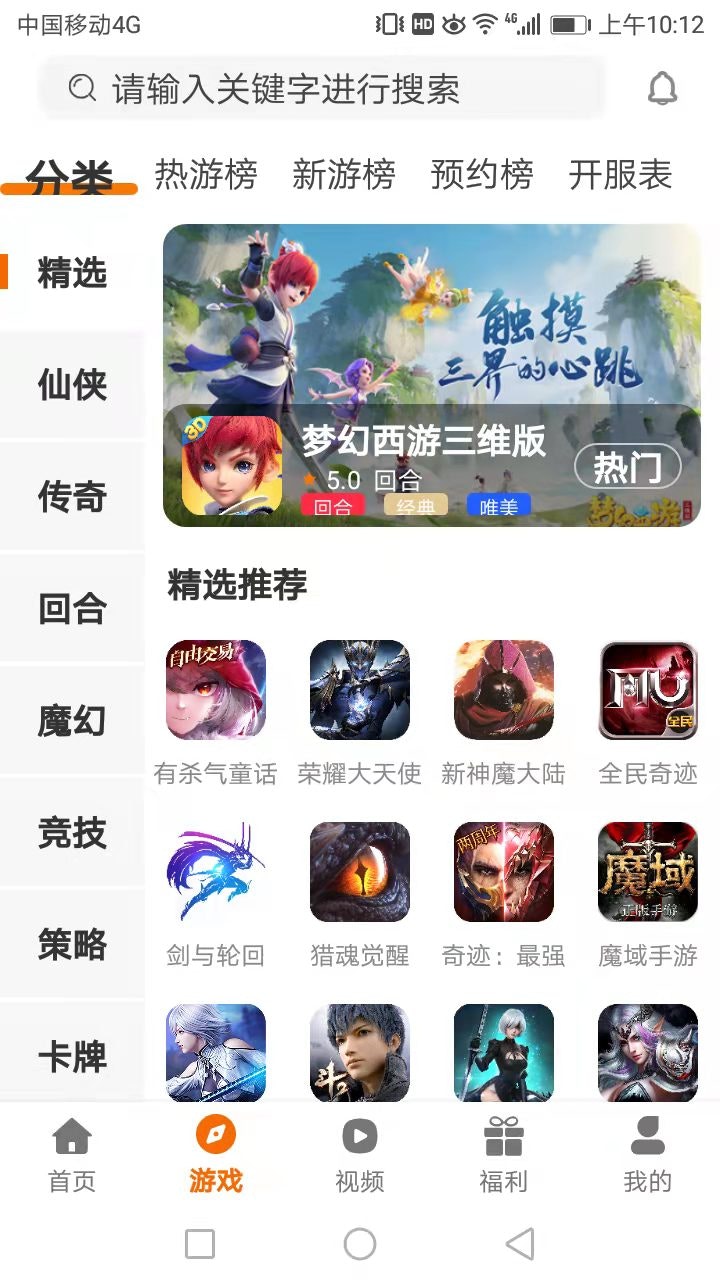Screen dimensions: 720x1280
Task: Select the 传奇 category
Action: 72,496
